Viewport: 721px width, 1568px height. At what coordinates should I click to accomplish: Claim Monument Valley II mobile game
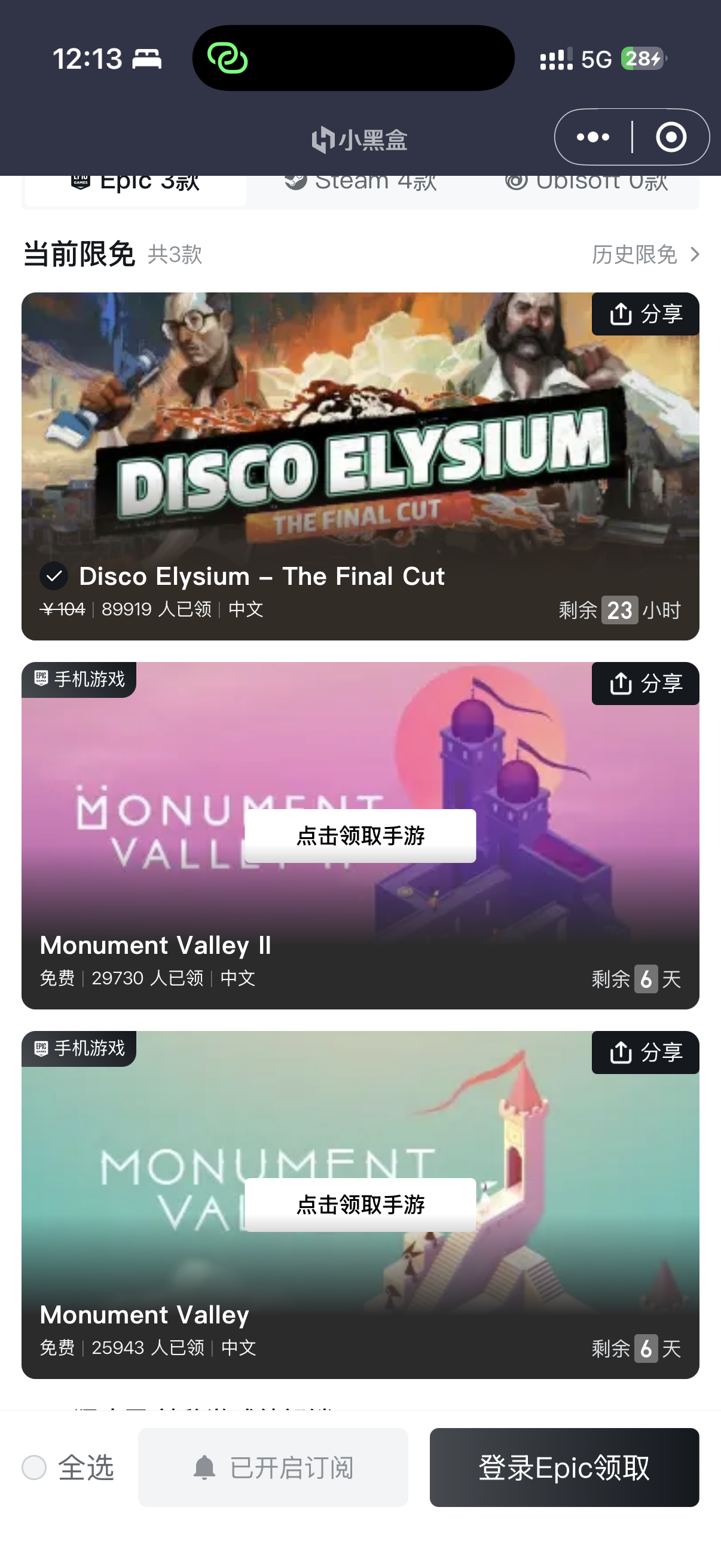[360, 836]
